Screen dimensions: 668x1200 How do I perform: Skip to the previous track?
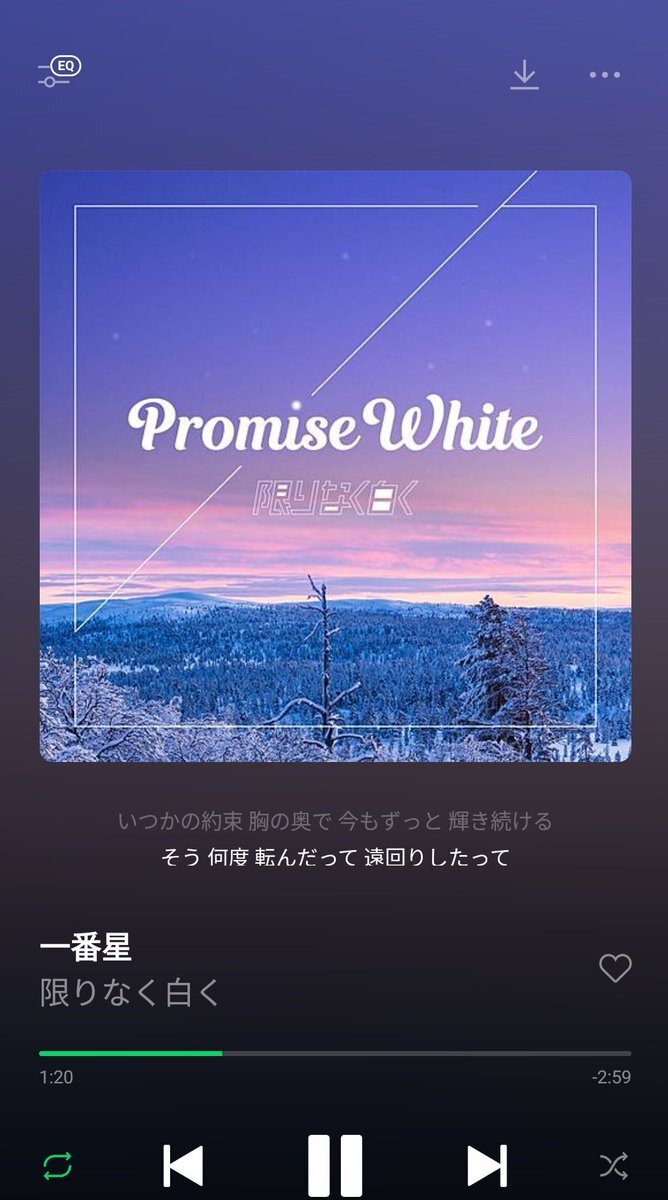click(x=183, y=1166)
